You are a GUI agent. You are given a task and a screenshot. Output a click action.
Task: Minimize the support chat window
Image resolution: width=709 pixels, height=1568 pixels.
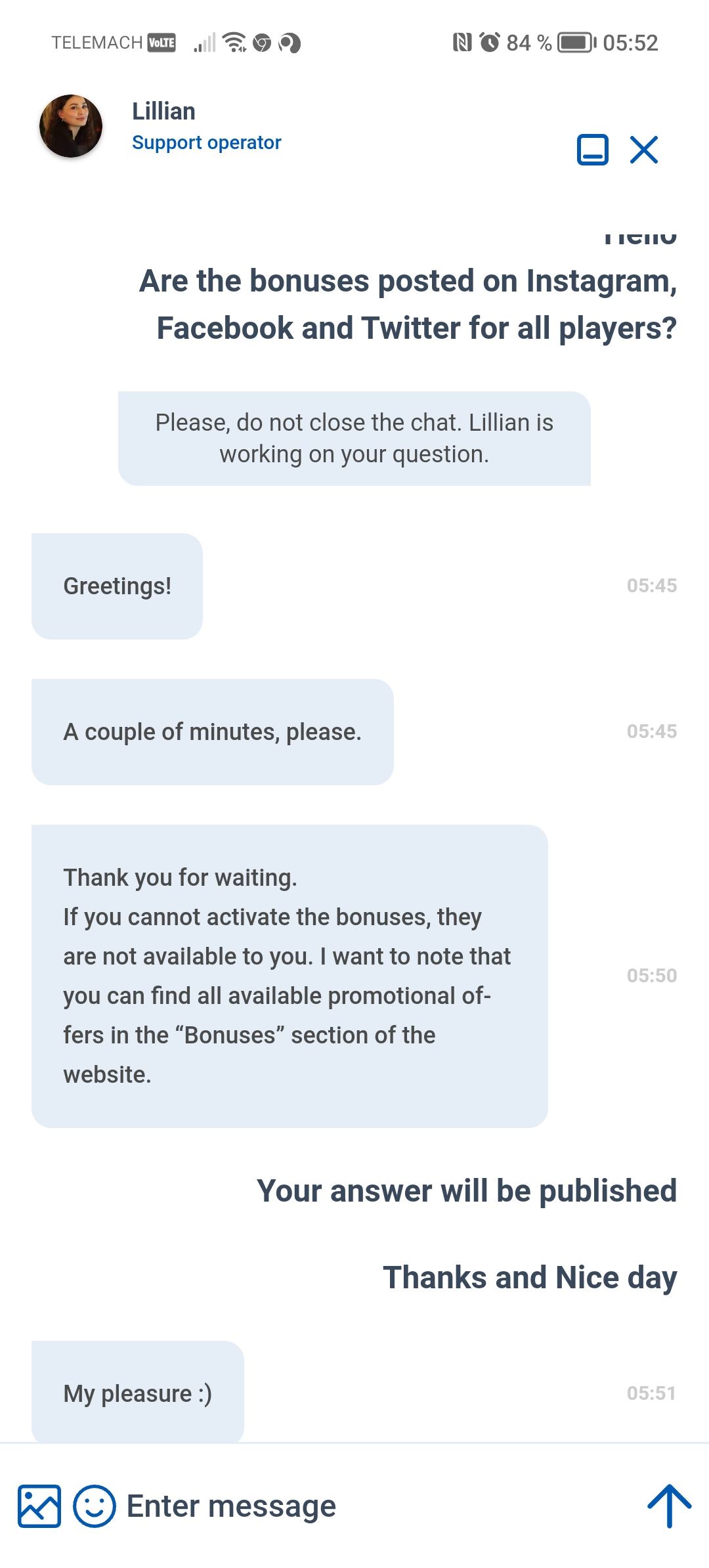592,150
